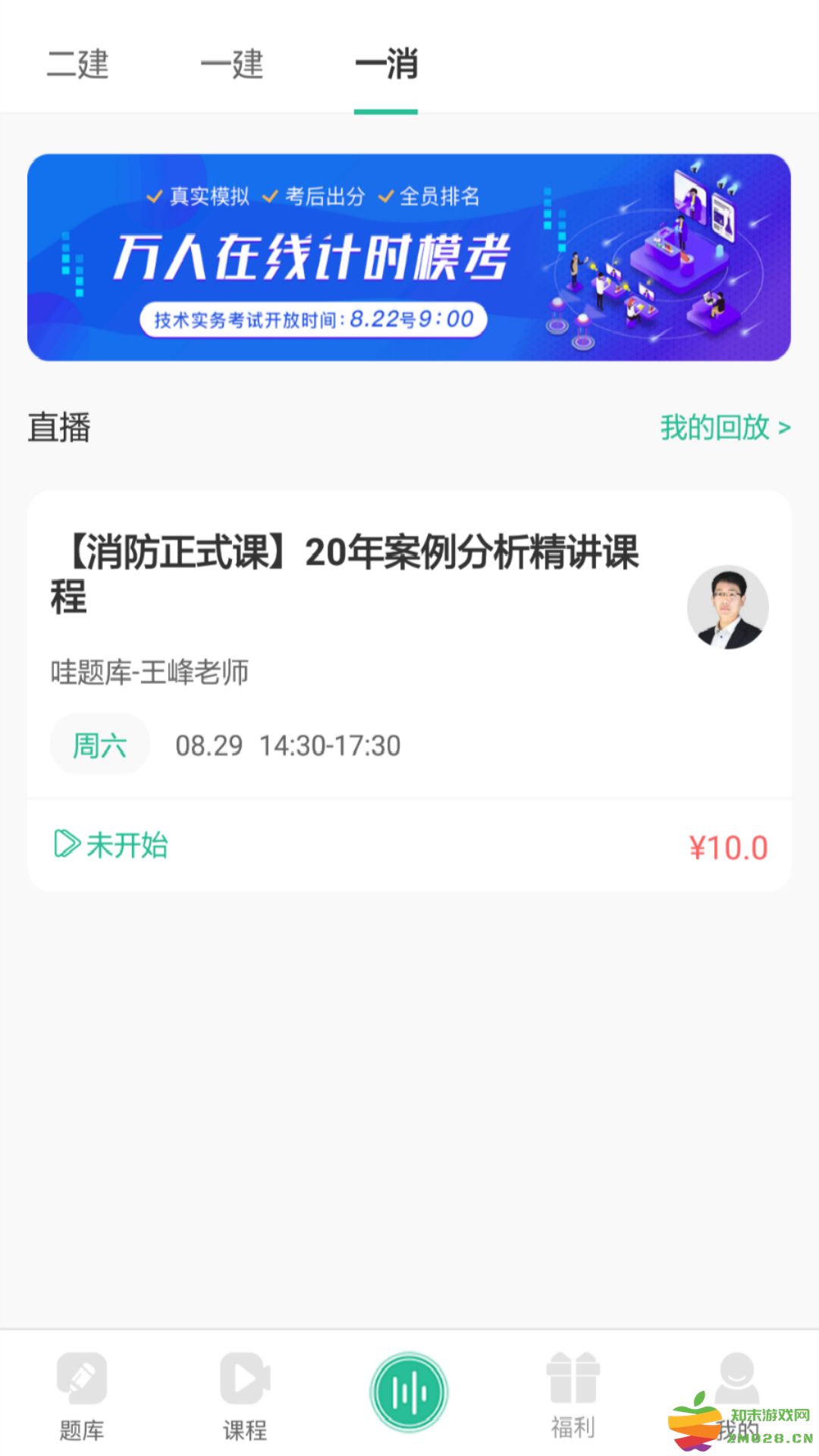The width and height of the screenshot is (819, 1456).
Task: Click teacher 王峰老师's avatar photo
Action: 728,607
